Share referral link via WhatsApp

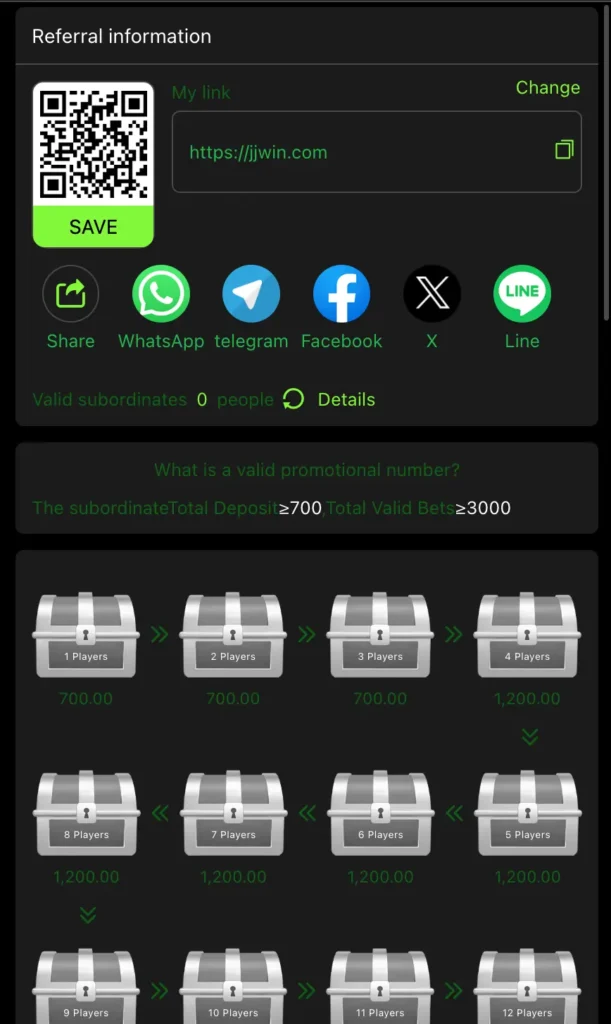[161, 294]
